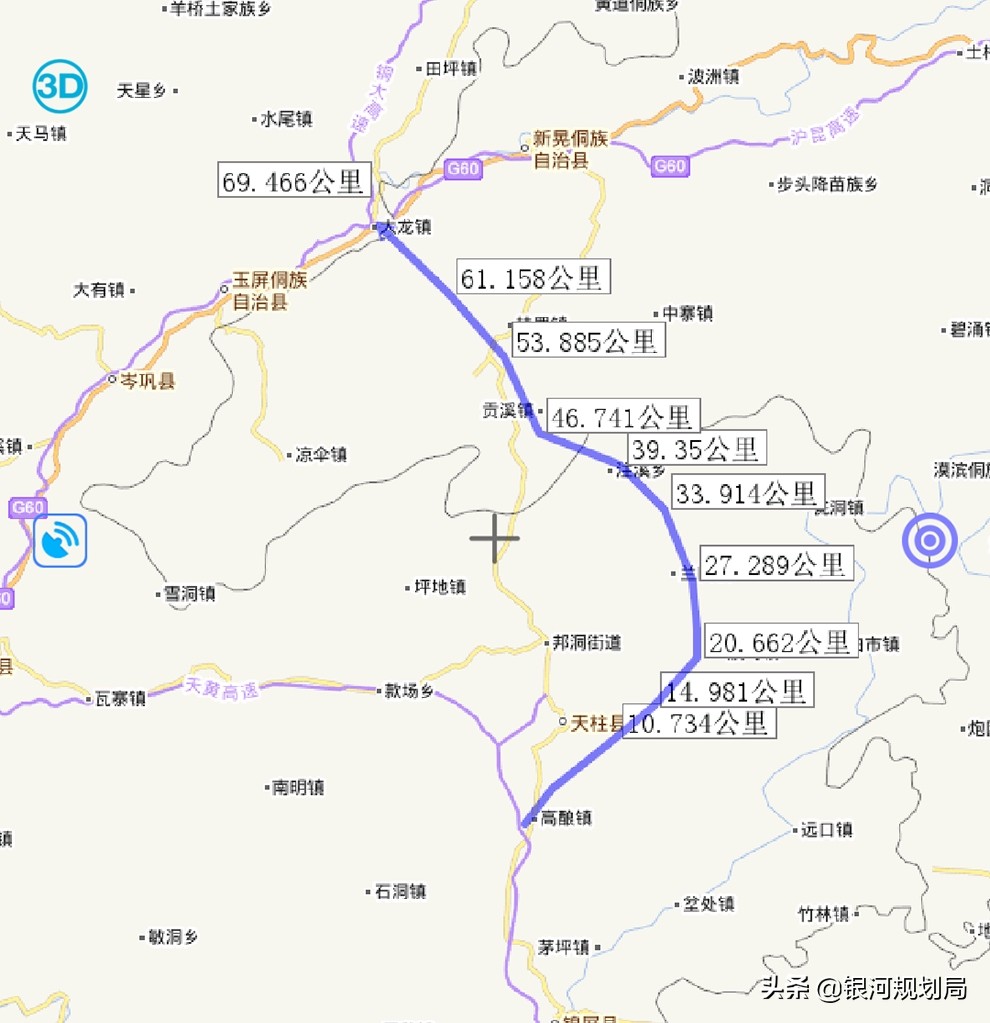Click the 10.734公里 distance label

(x=700, y=724)
